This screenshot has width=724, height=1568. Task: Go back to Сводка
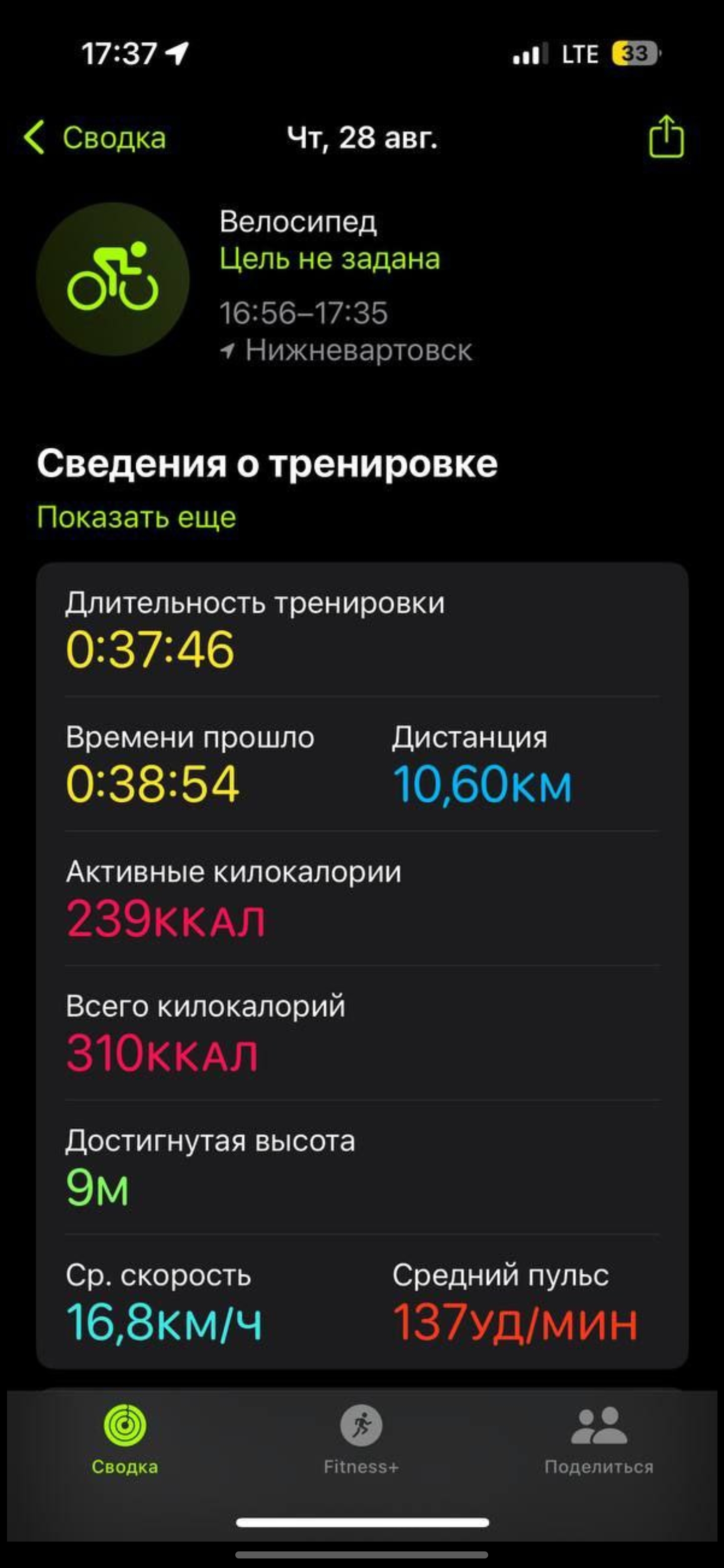(96, 138)
